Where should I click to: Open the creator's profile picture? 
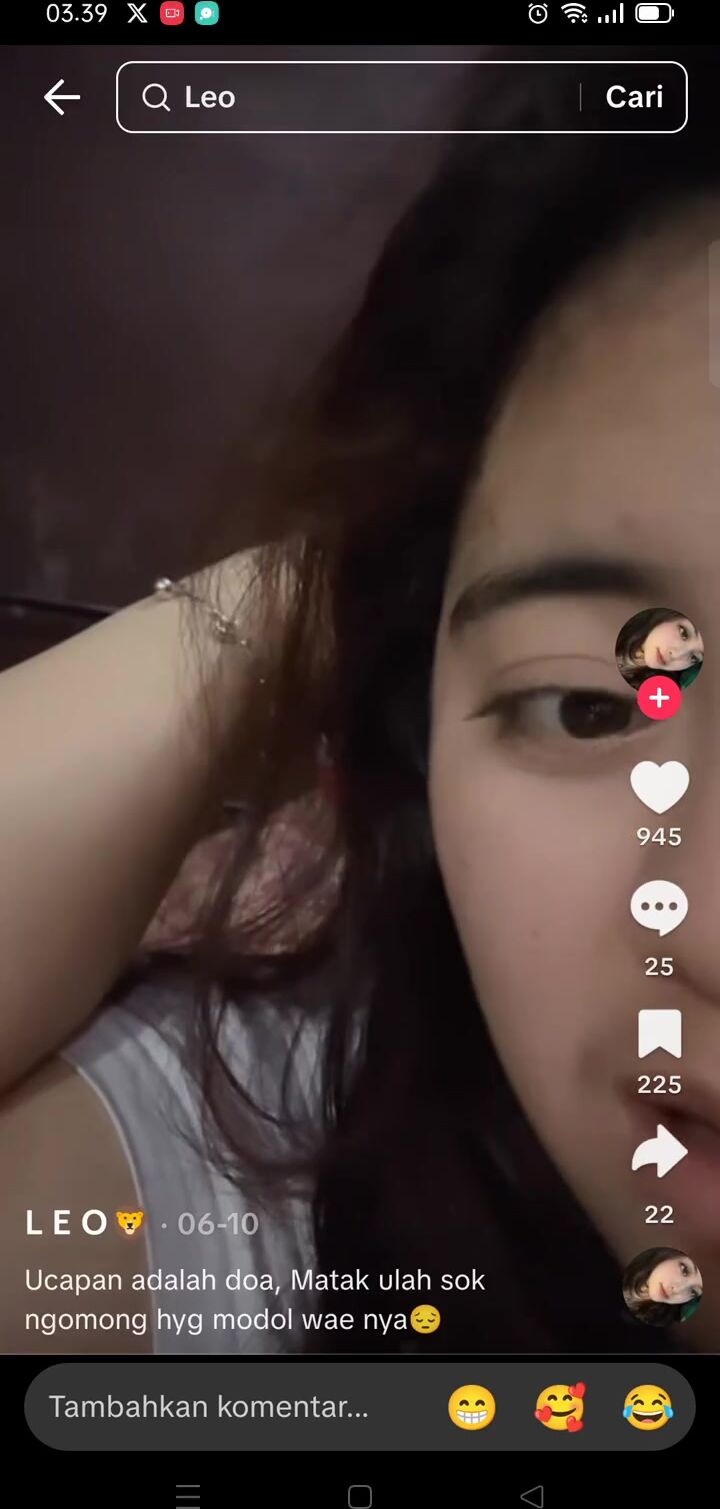[659, 649]
